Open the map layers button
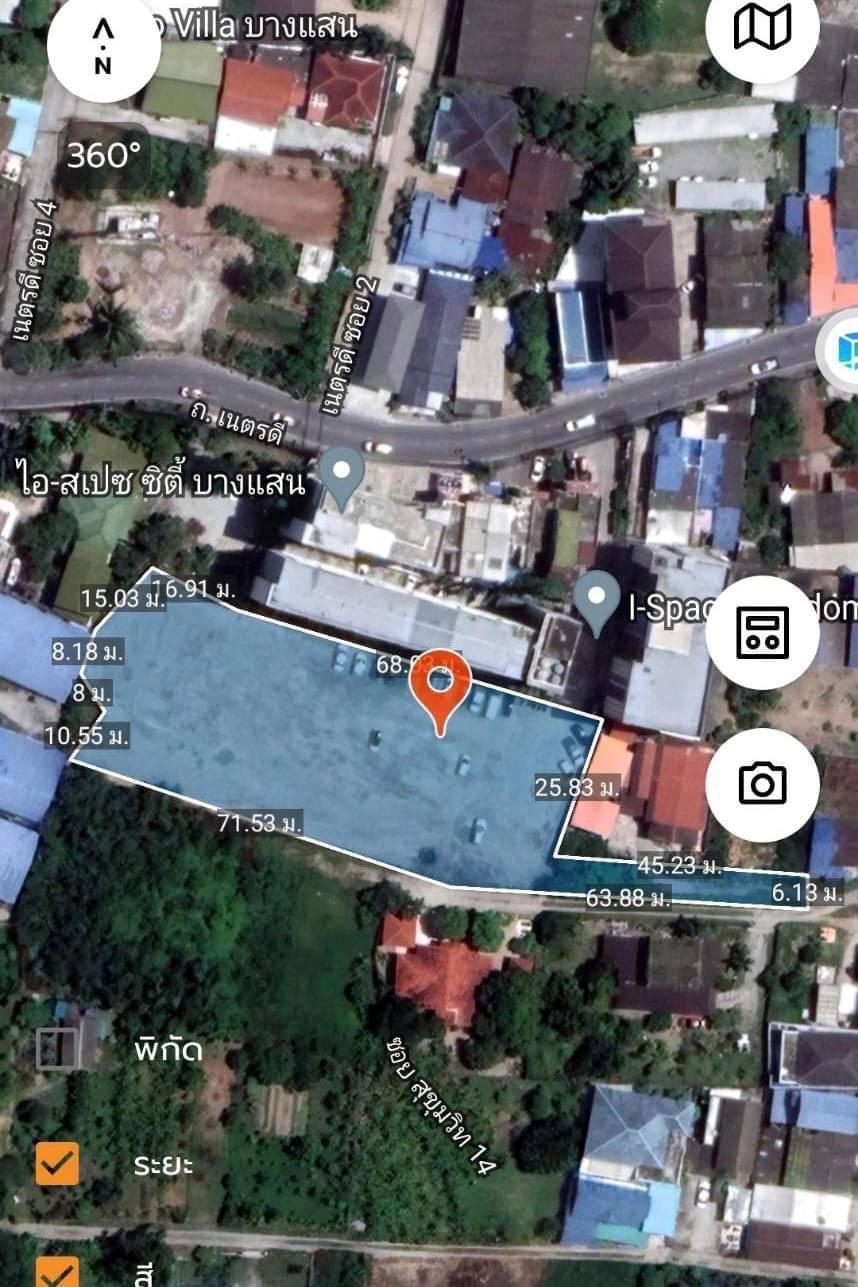The width and height of the screenshot is (858, 1287). tap(762, 28)
